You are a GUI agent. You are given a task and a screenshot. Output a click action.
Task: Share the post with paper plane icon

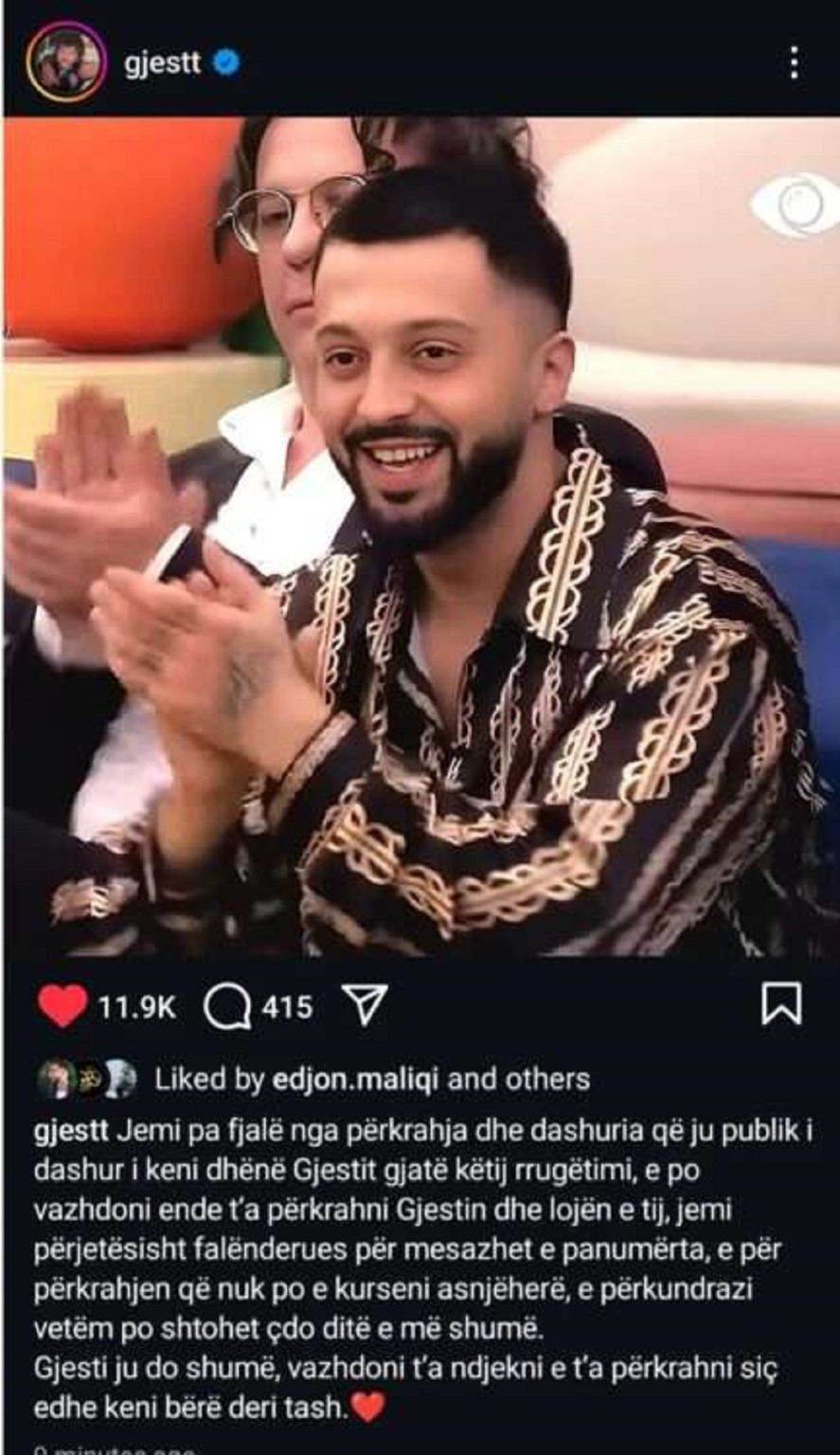365,1005
